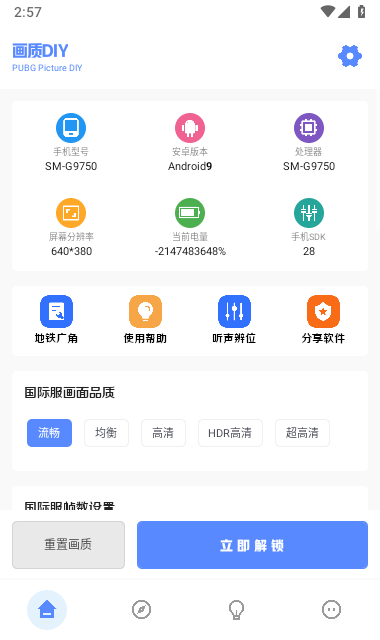Viewport: 380px width, 640px height.
Task: Open the 听声辨位 feature
Action: [234, 320]
